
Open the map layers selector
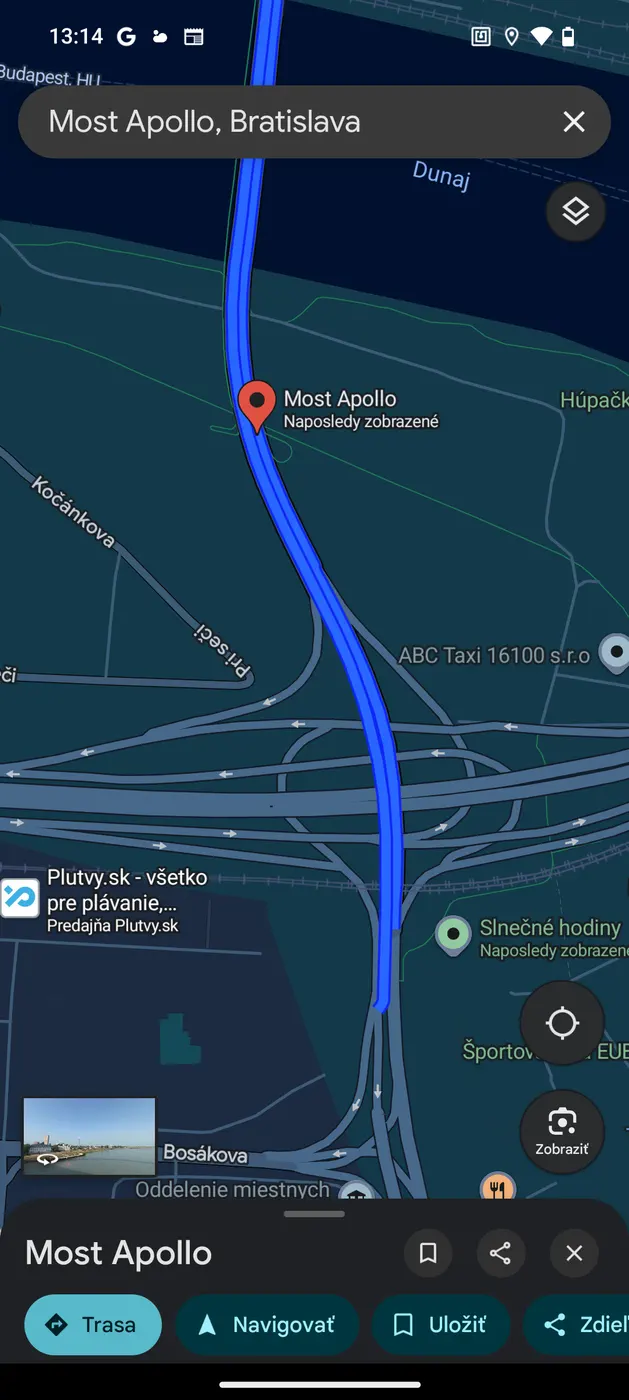point(575,212)
